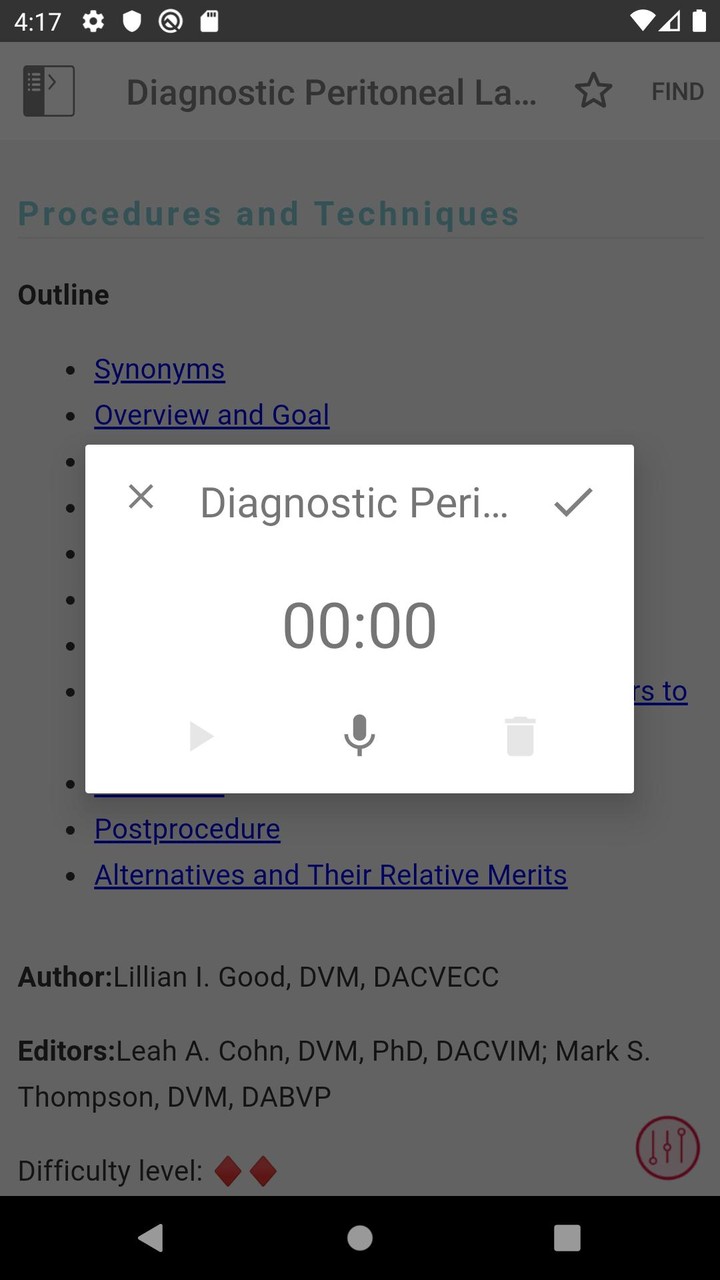Dismiss the recorder dialog via the X
The width and height of the screenshot is (720, 1280).
click(141, 497)
